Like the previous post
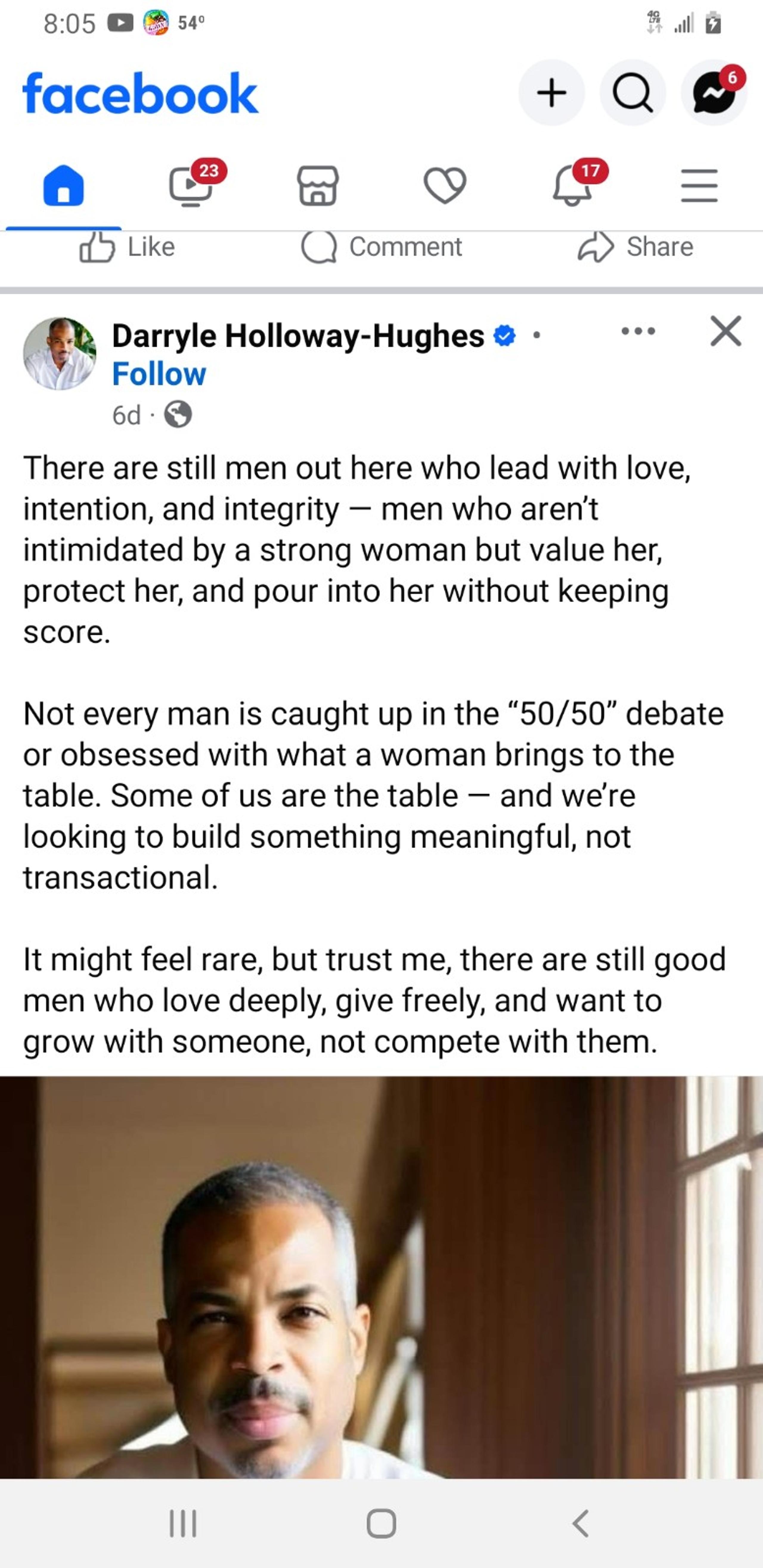Image resolution: width=763 pixels, height=1568 pixels. (127, 247)
